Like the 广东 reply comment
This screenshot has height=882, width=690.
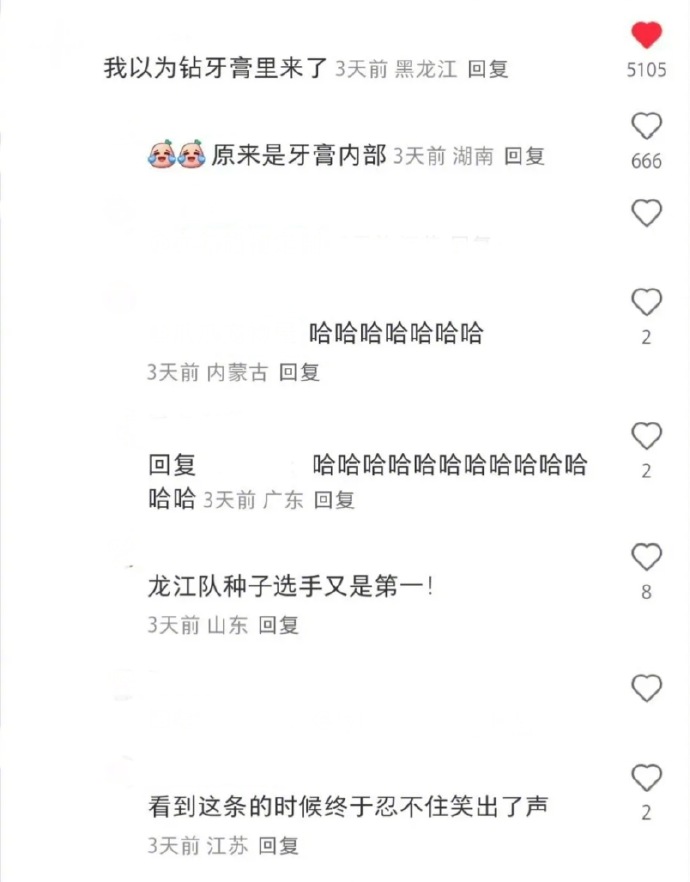pyautogui.click(x=647, y=436)
